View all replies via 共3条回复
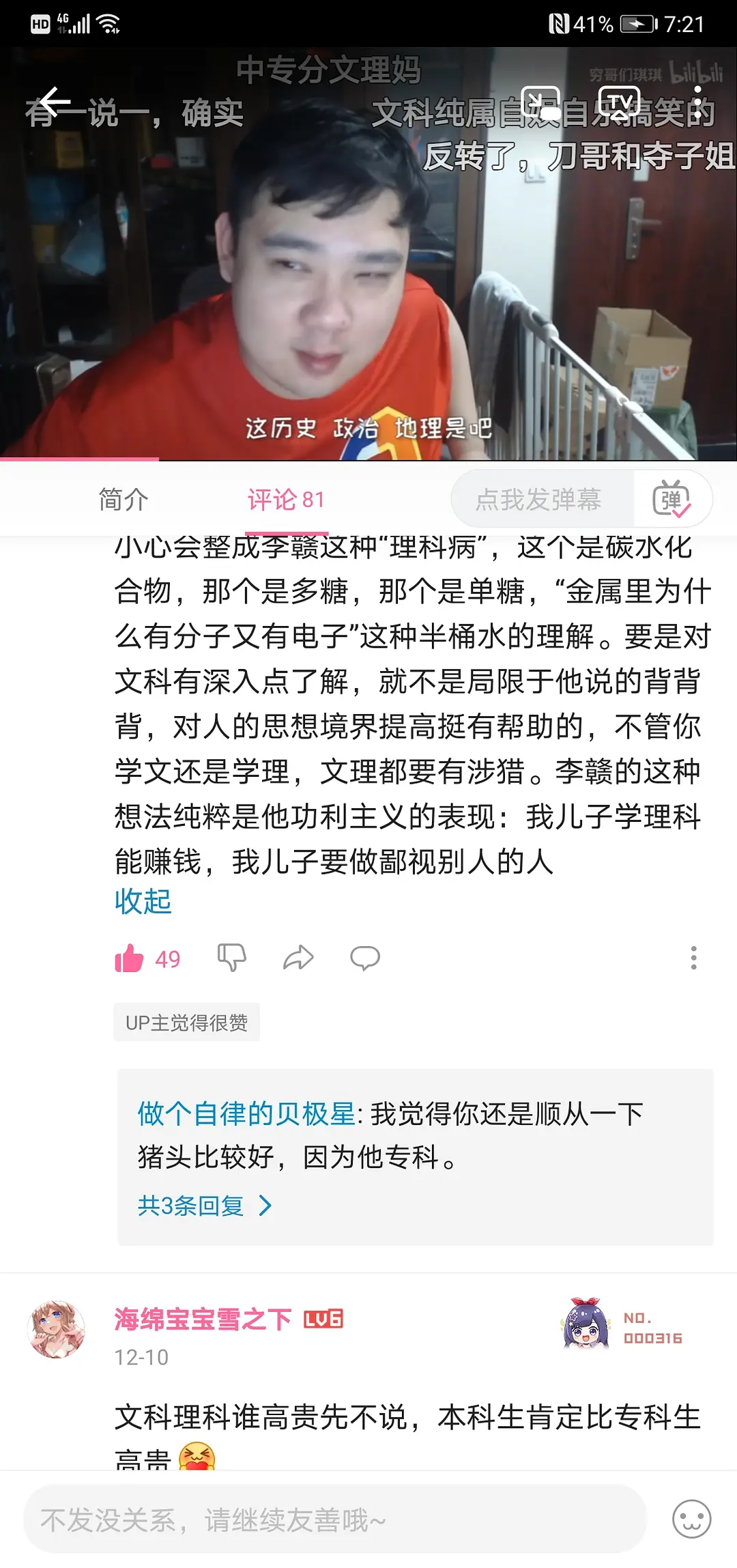Image resolution: width=737 pixels, height=1568 pixels. [x=204, y=1206]
